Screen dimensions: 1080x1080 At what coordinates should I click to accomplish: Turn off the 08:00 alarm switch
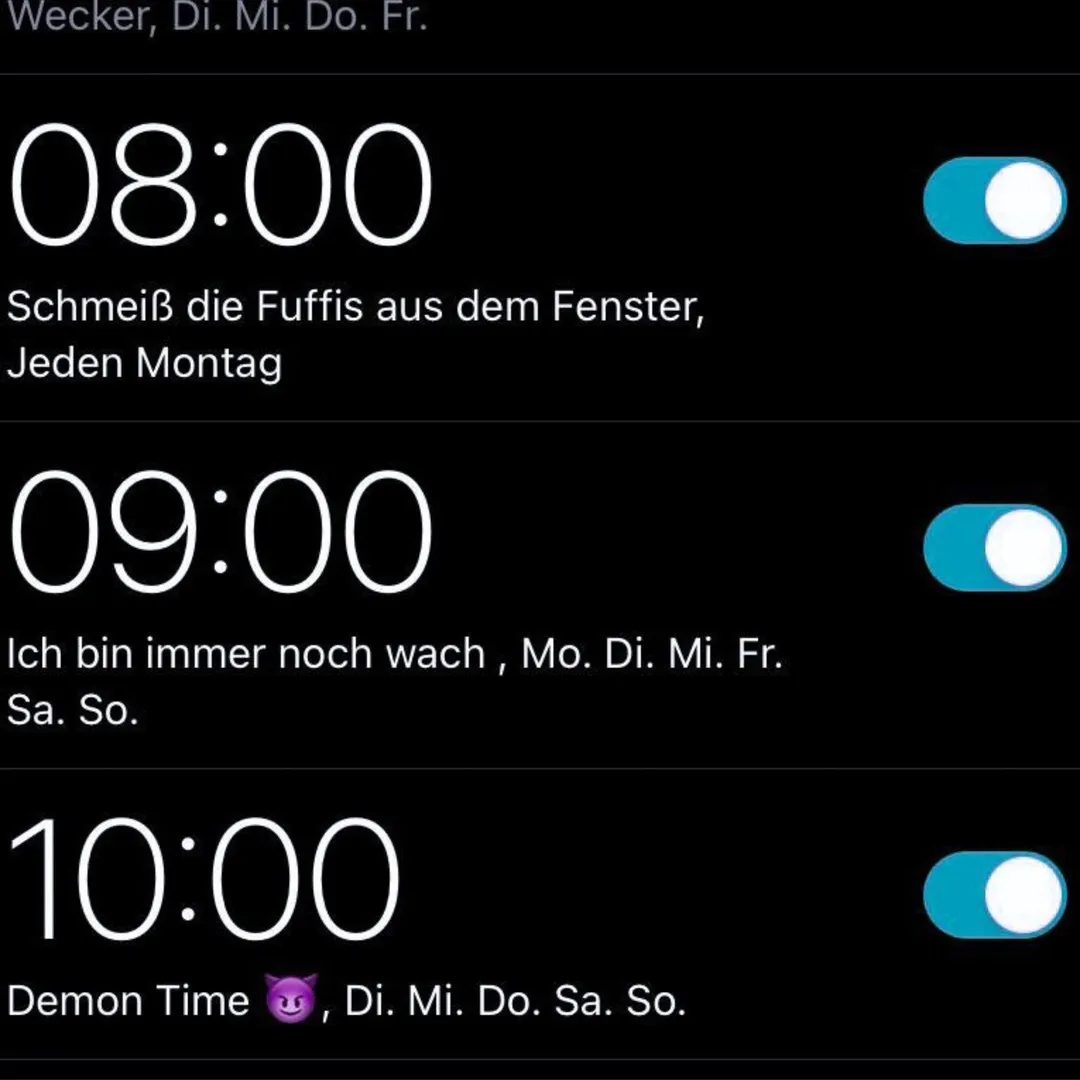(994, 200)
